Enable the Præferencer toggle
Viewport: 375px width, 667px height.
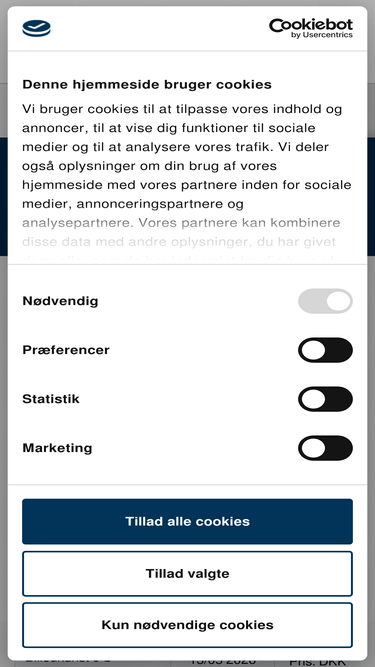pos(325,350)
